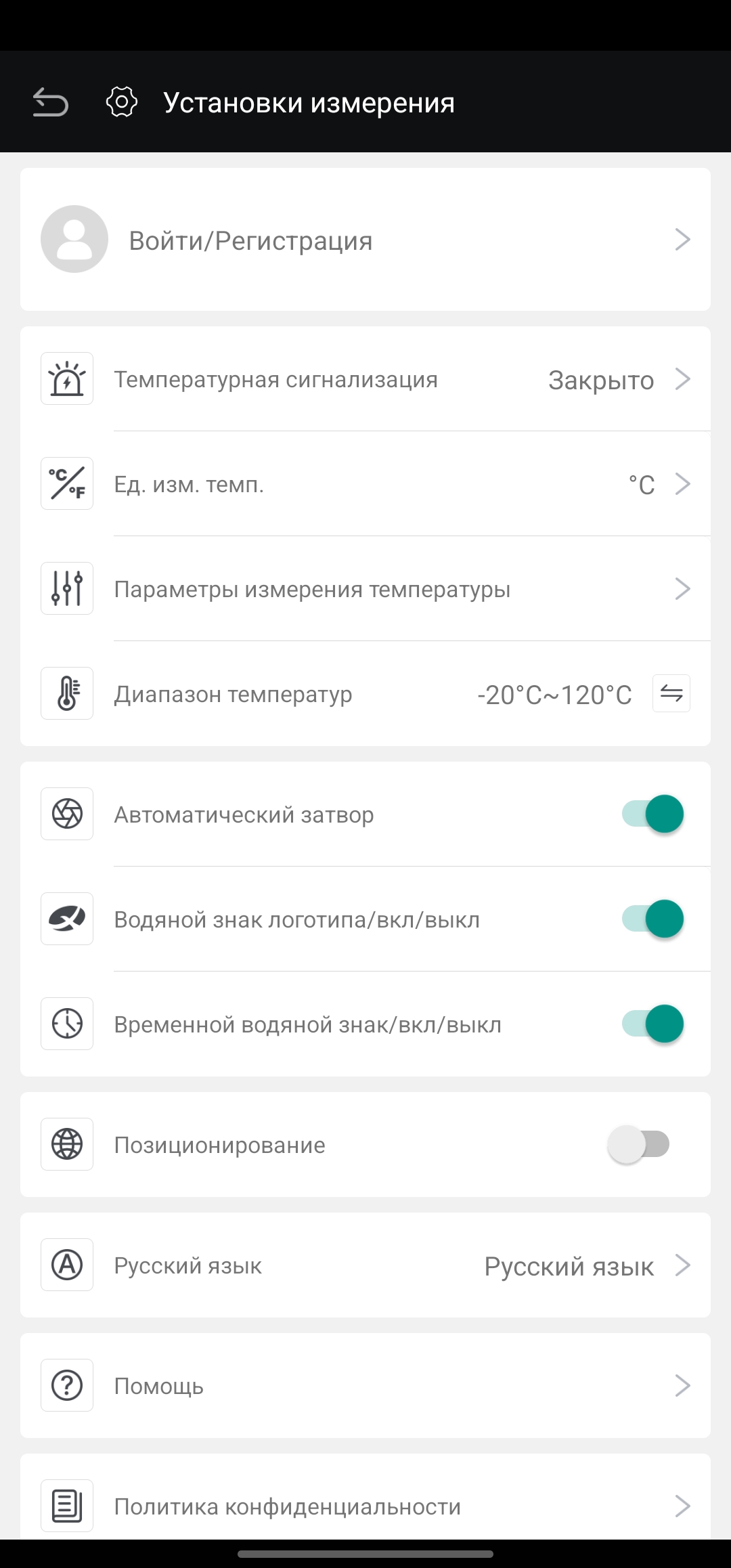
Task: Switch the Диапазон температур range
Action: click(671, 693)
